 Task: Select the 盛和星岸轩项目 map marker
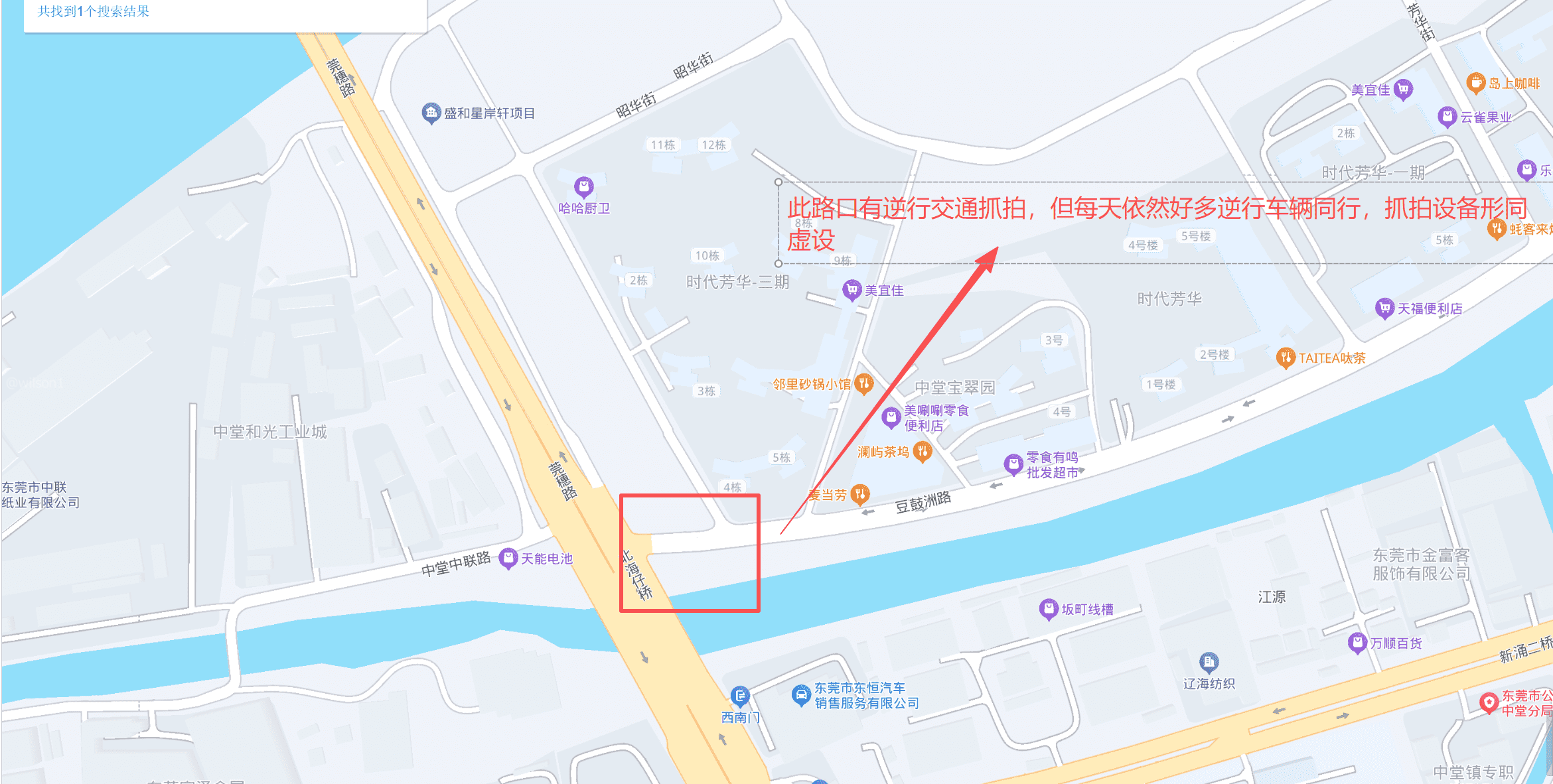click(x=431, y=113)
